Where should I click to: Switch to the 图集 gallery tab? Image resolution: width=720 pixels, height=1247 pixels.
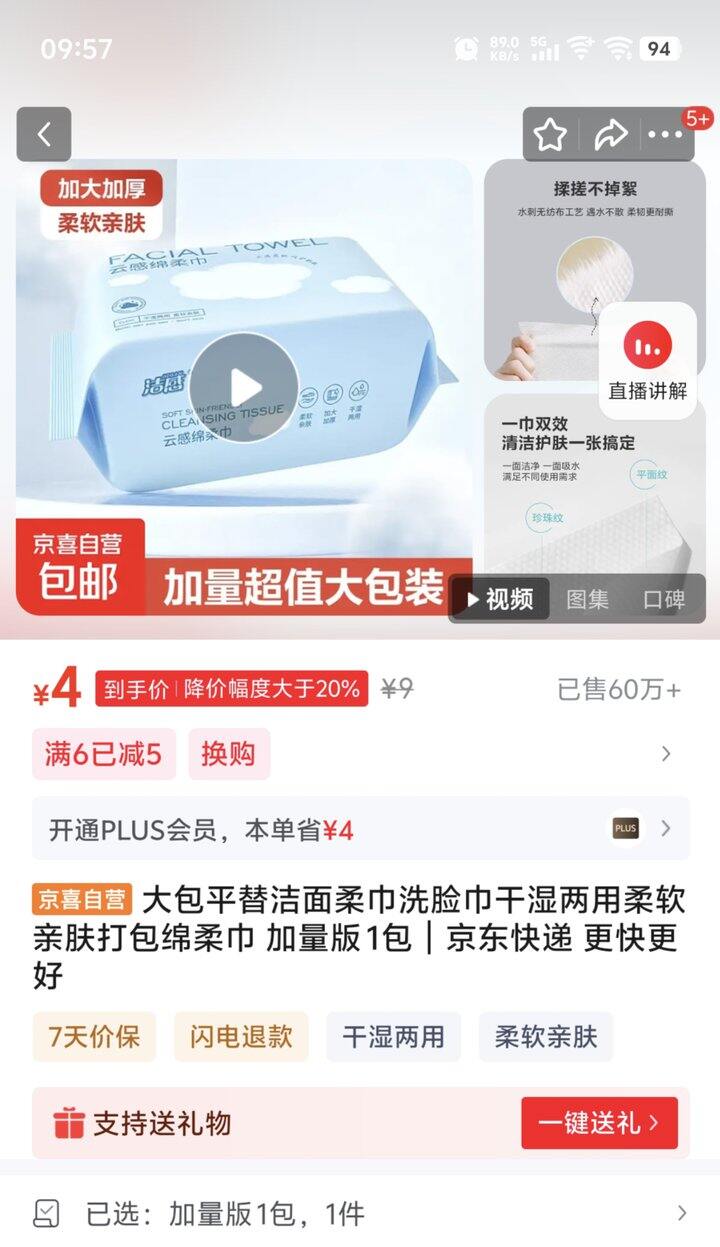tap(587, 599)
